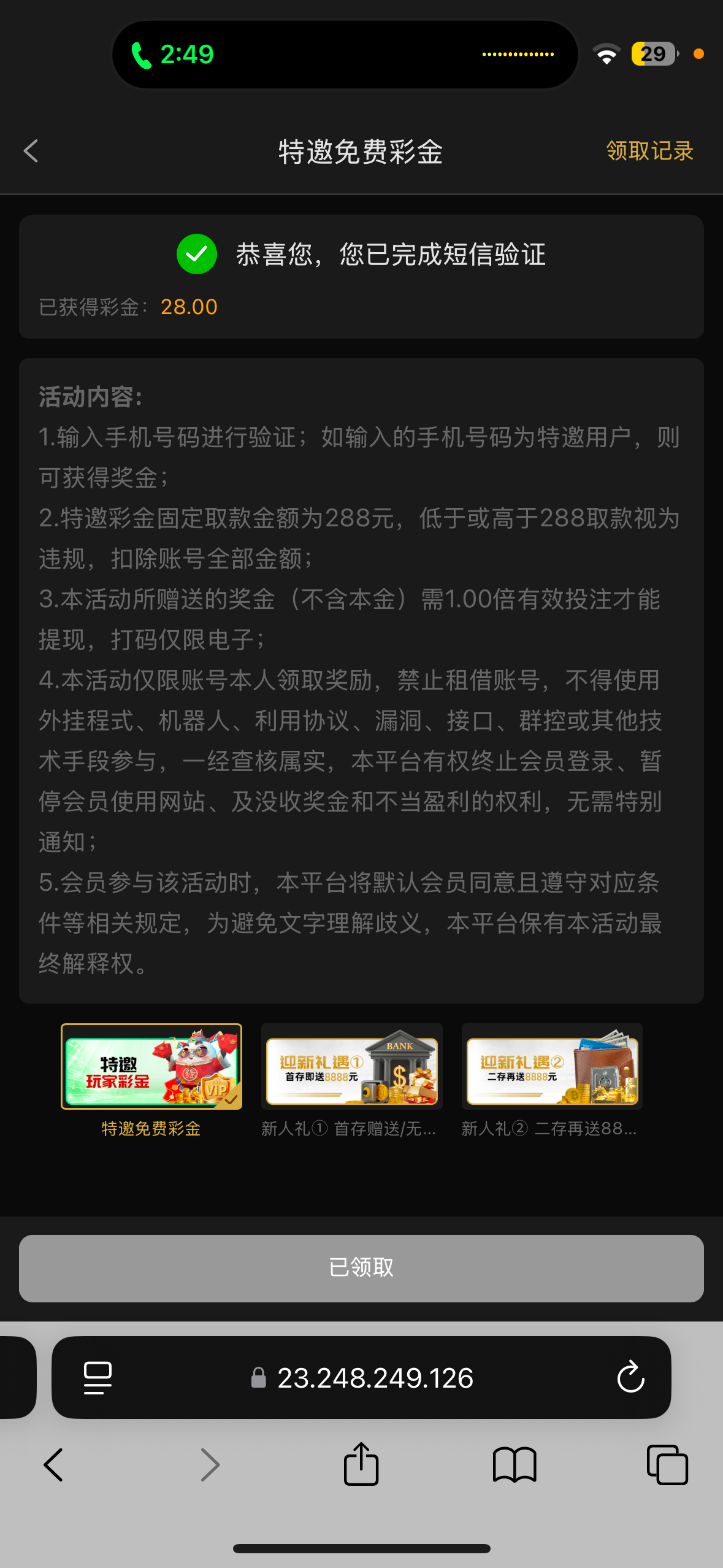Reload the current page
This screenshot has height=1568, width=723.
point(630,1378)
